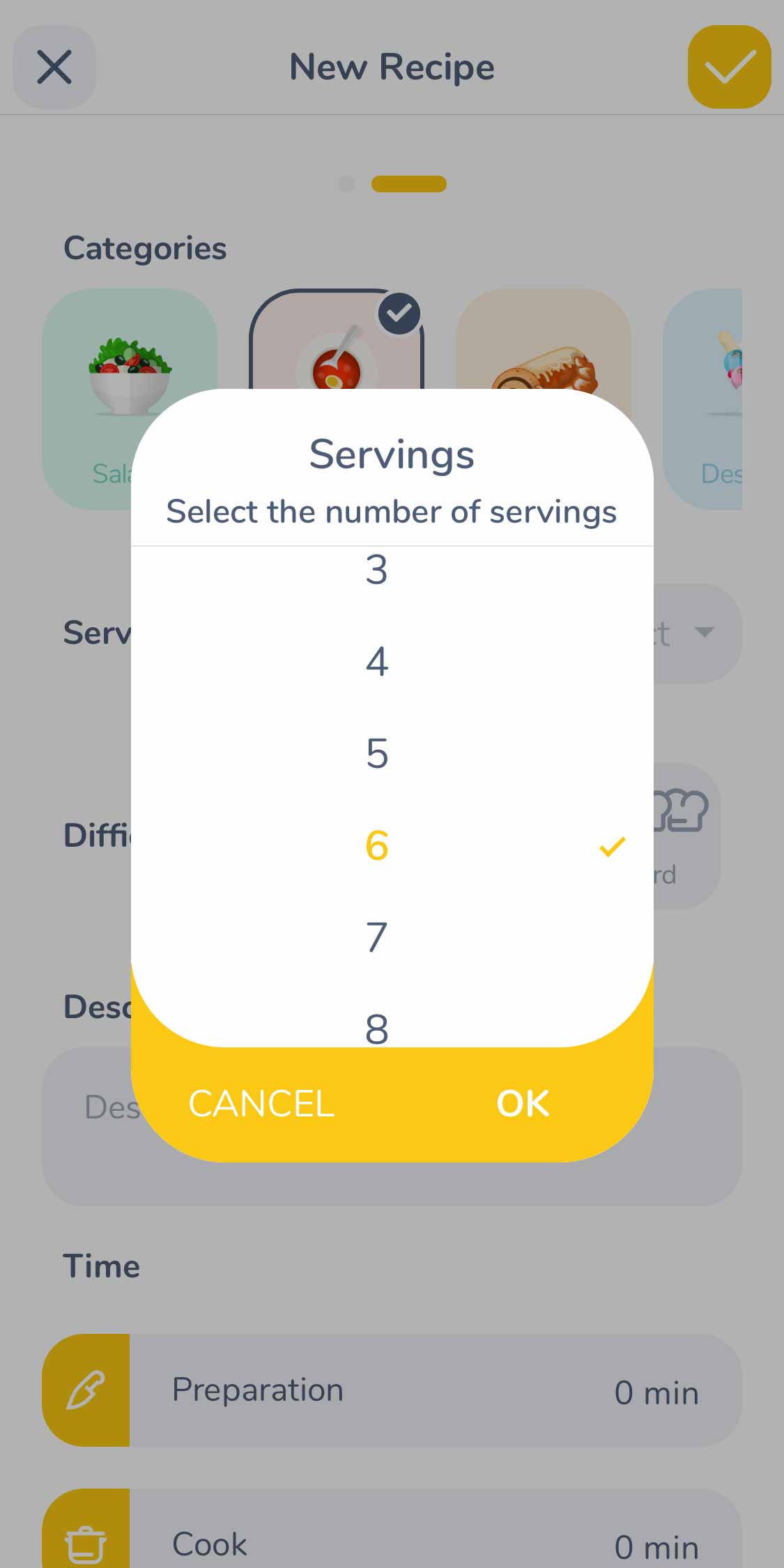Image resolution: width=784 pixels, height=1568 pixels.
Task: Pick 5 servings option
Action: tap(377, 753)
